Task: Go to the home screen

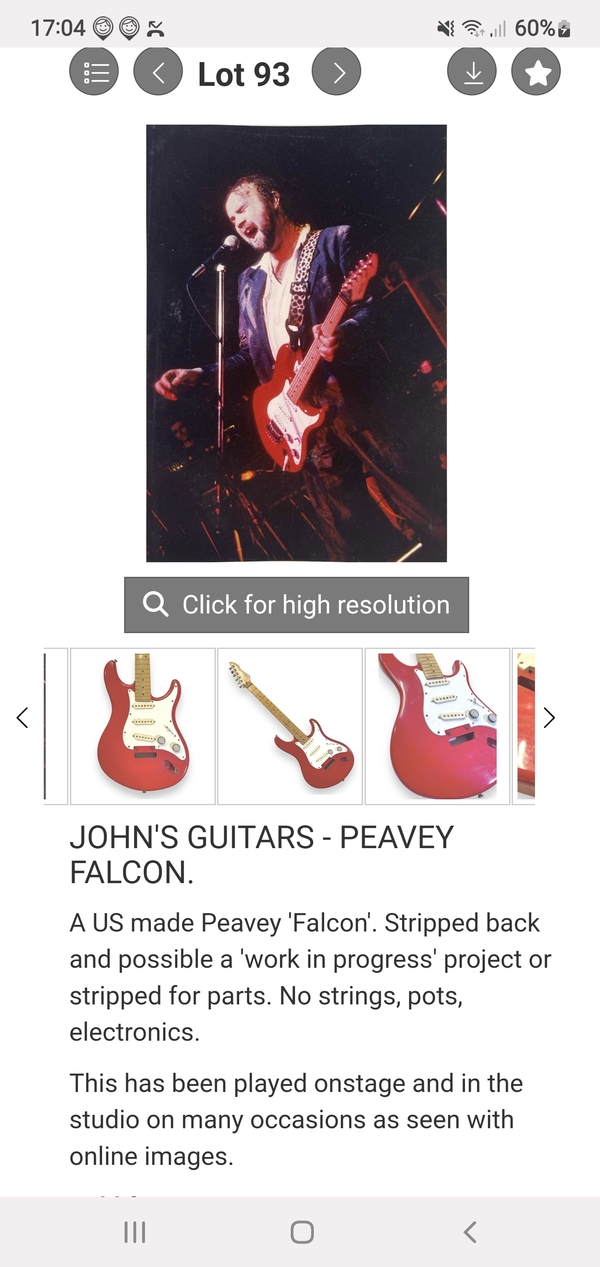Action: 301,1232
